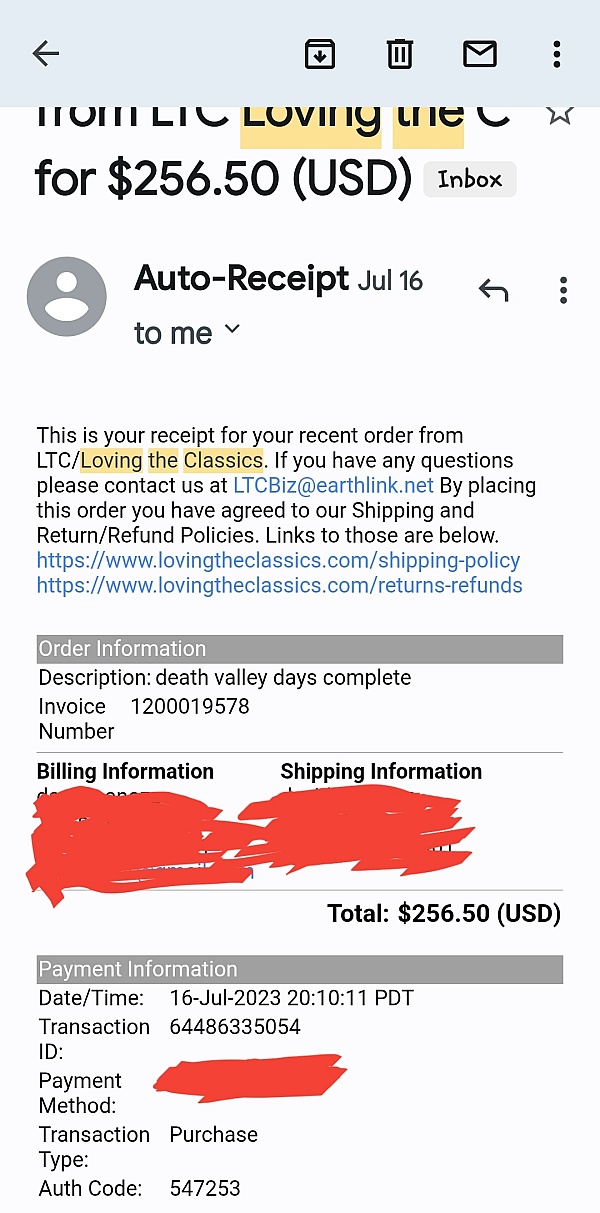600x1213 pixels.
Task: Mark this email as unread
Action: tap(480, 54)
